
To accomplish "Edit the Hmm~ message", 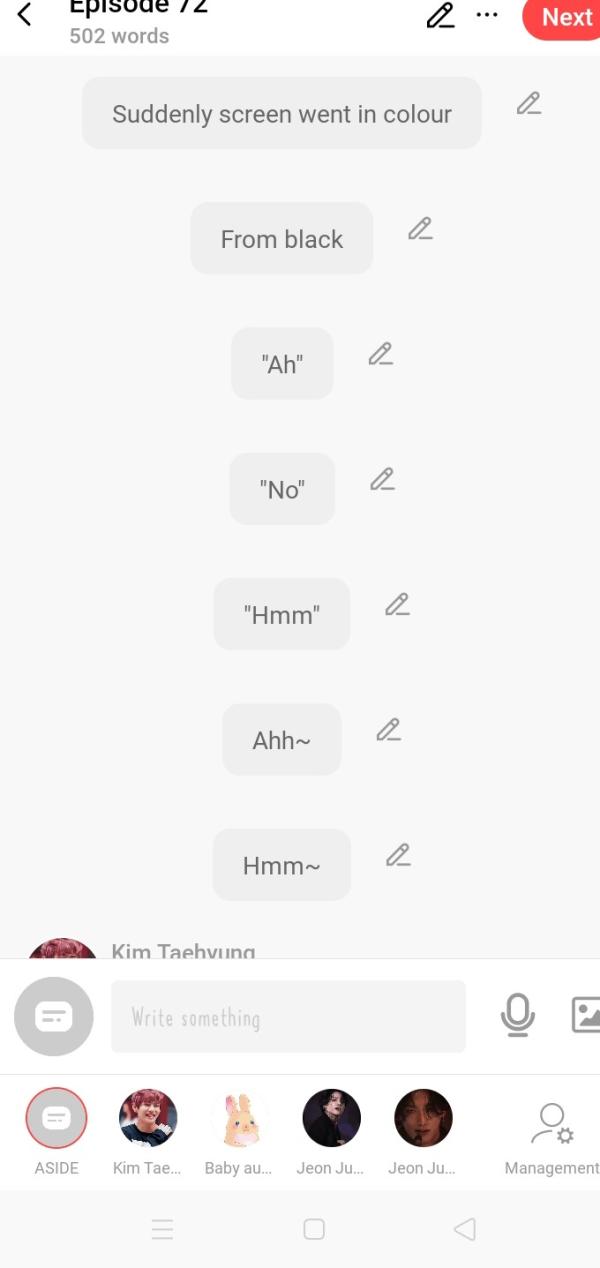I will click(398, 856).
